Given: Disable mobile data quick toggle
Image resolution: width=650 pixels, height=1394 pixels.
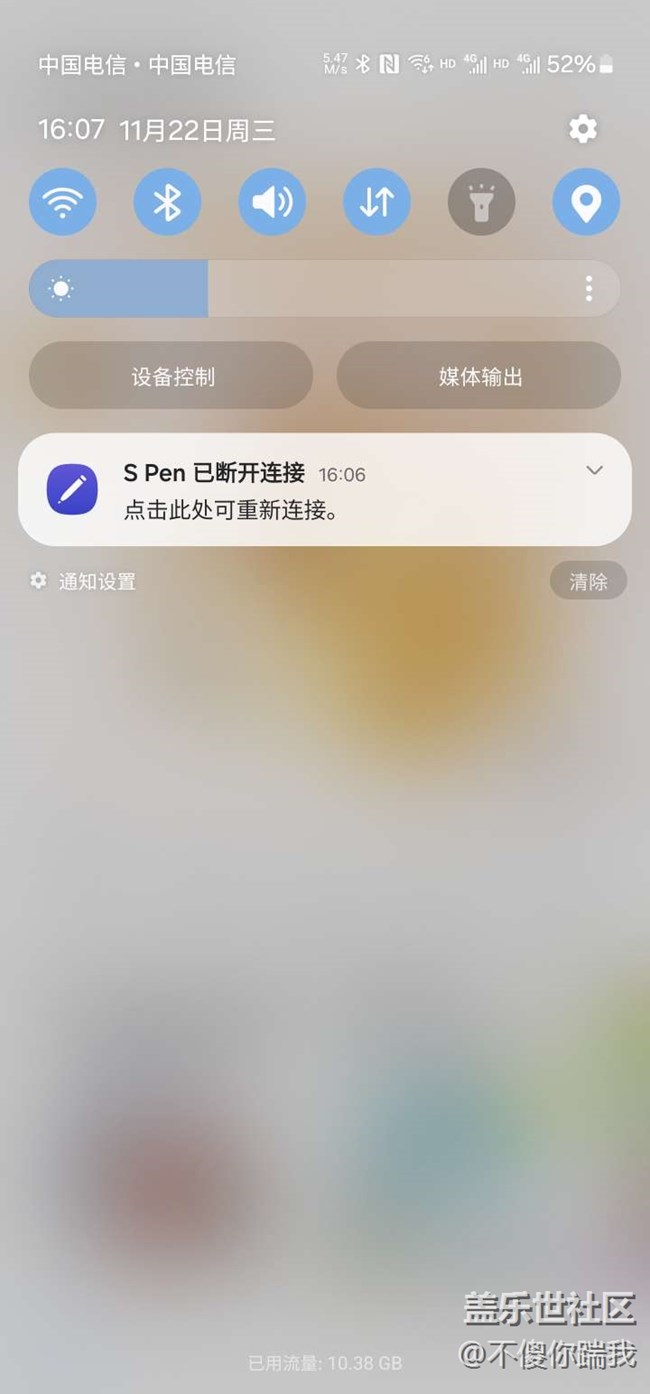Looking at the screenshot, I should (377, 202).
